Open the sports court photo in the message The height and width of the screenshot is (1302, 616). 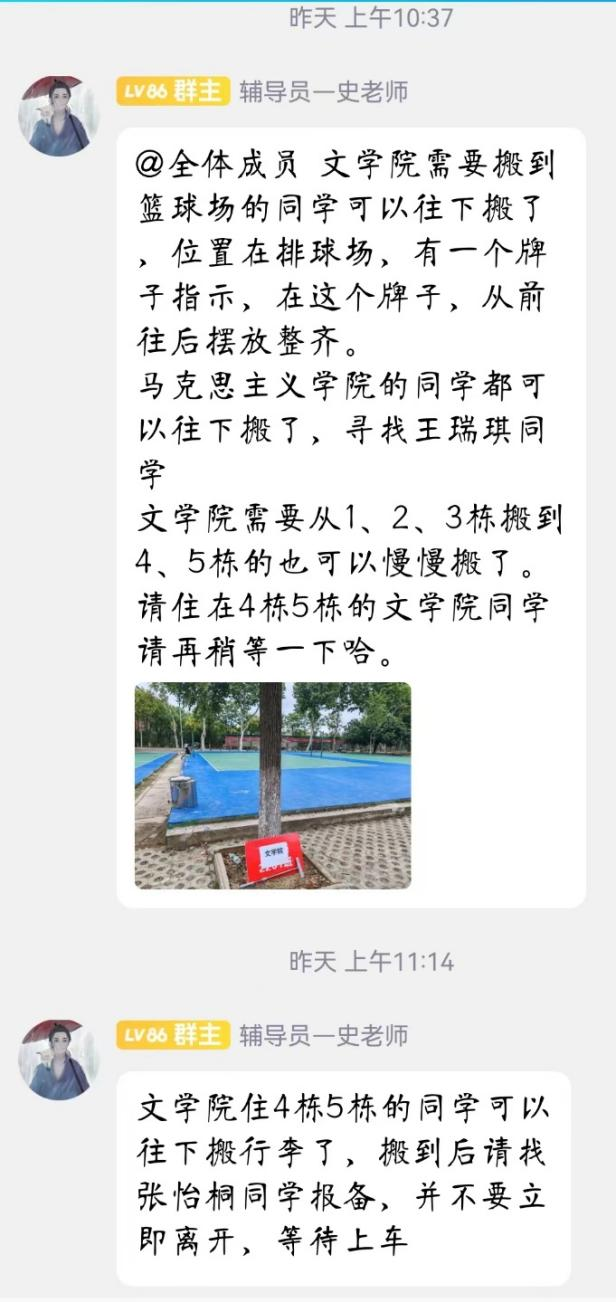tap(272, 785)
